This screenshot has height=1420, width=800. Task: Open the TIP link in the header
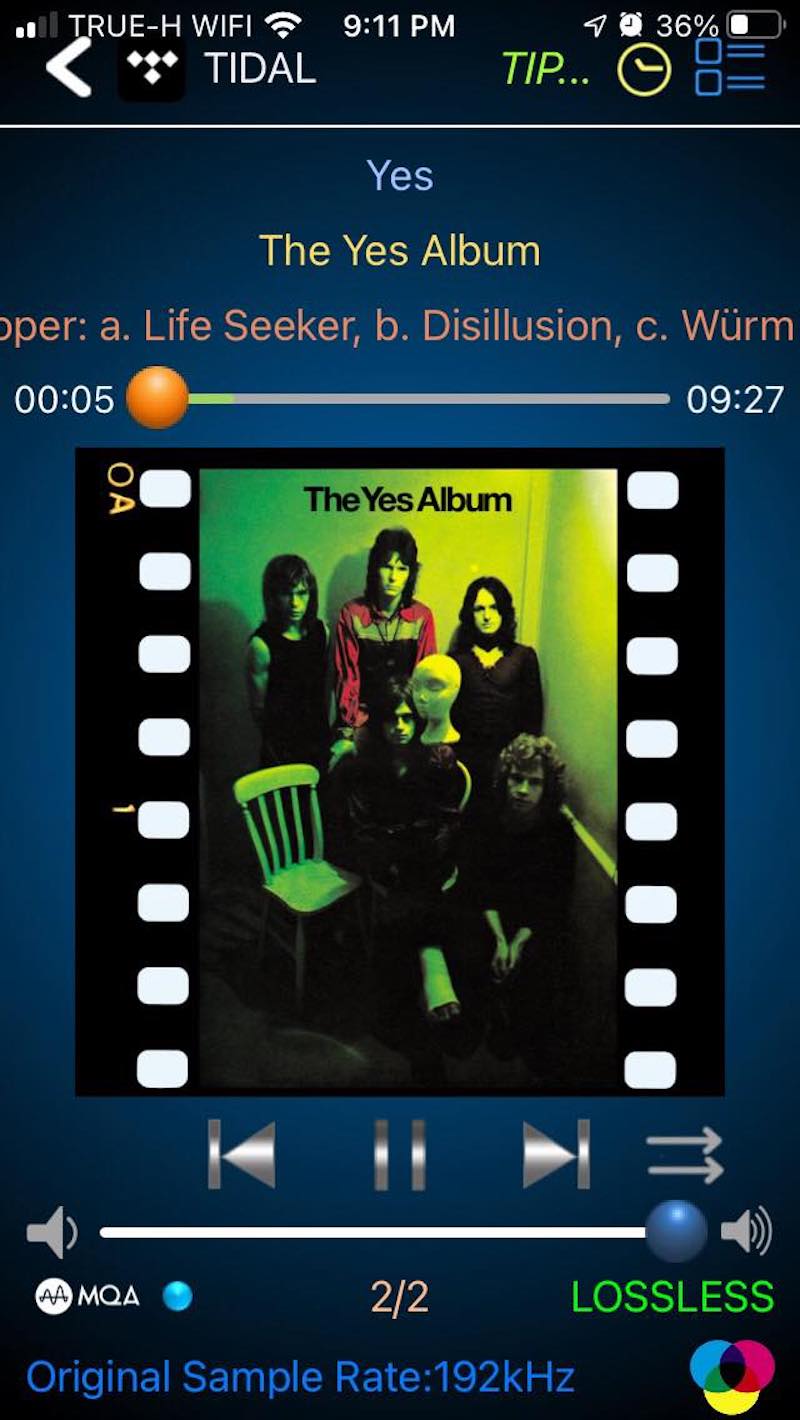[545, 69]
